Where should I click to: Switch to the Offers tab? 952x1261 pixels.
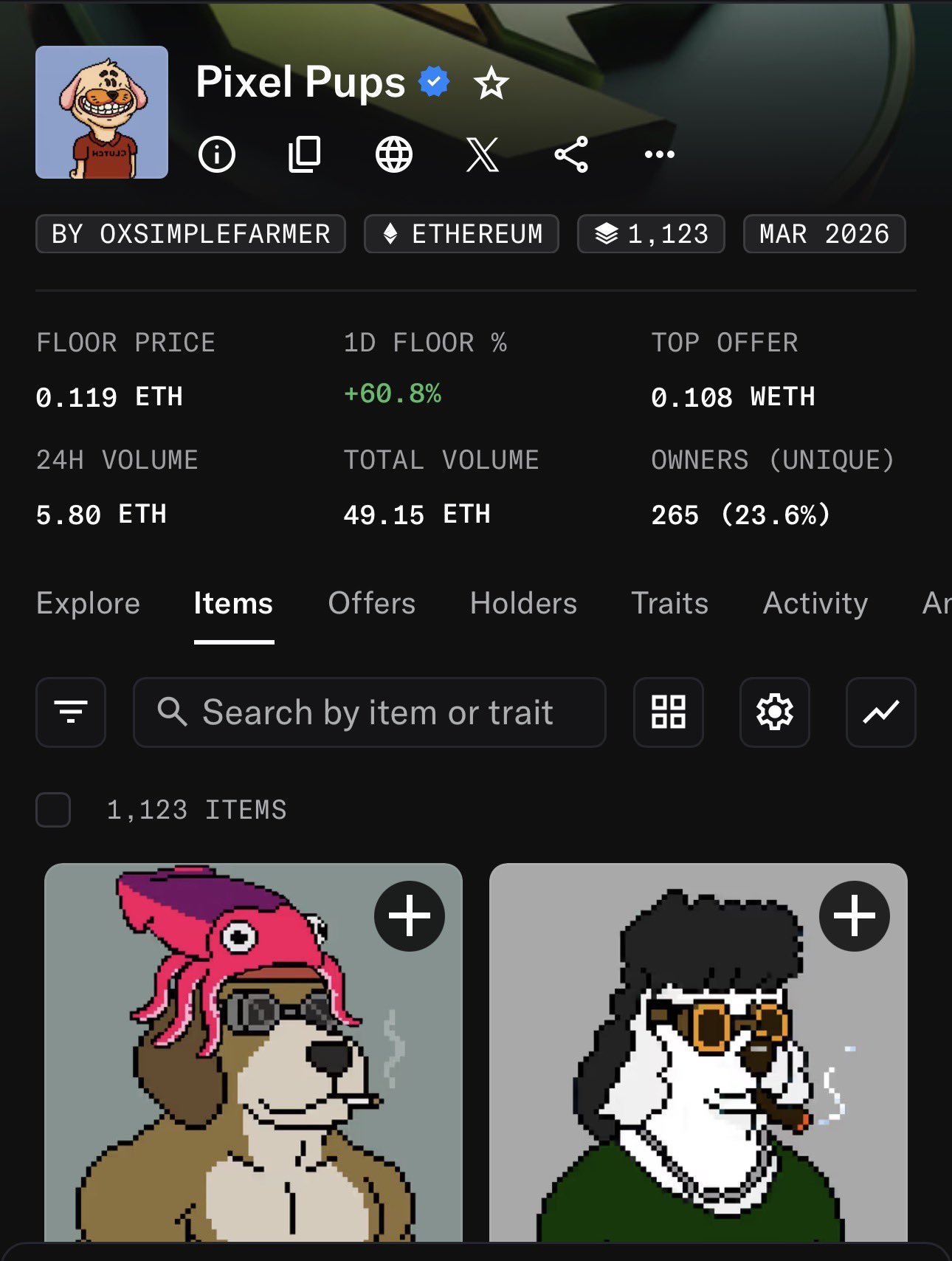pyautogui.click(x=371, y=603)
